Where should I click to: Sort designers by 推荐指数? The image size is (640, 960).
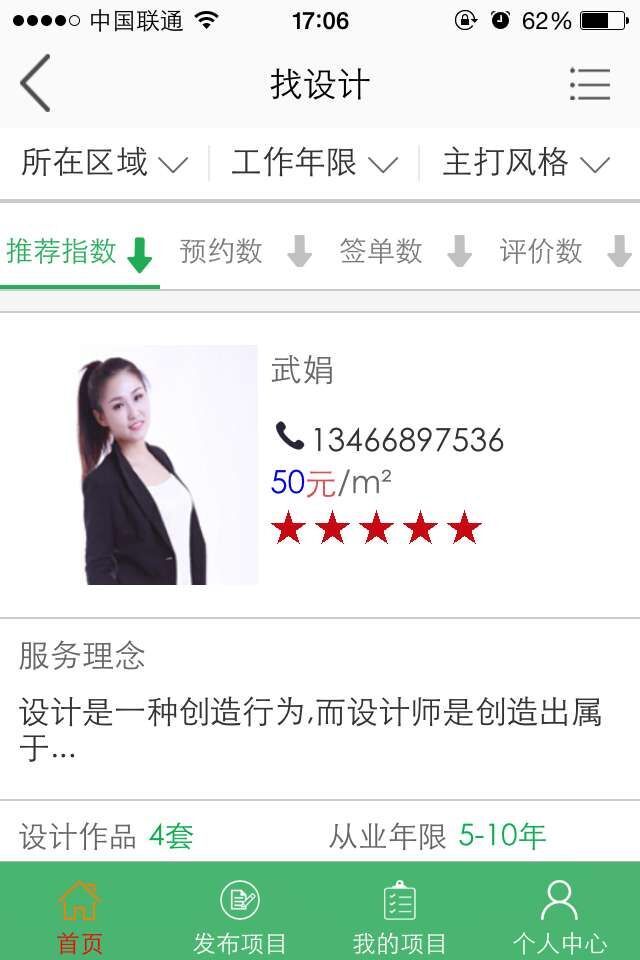[x=79, y=253]
